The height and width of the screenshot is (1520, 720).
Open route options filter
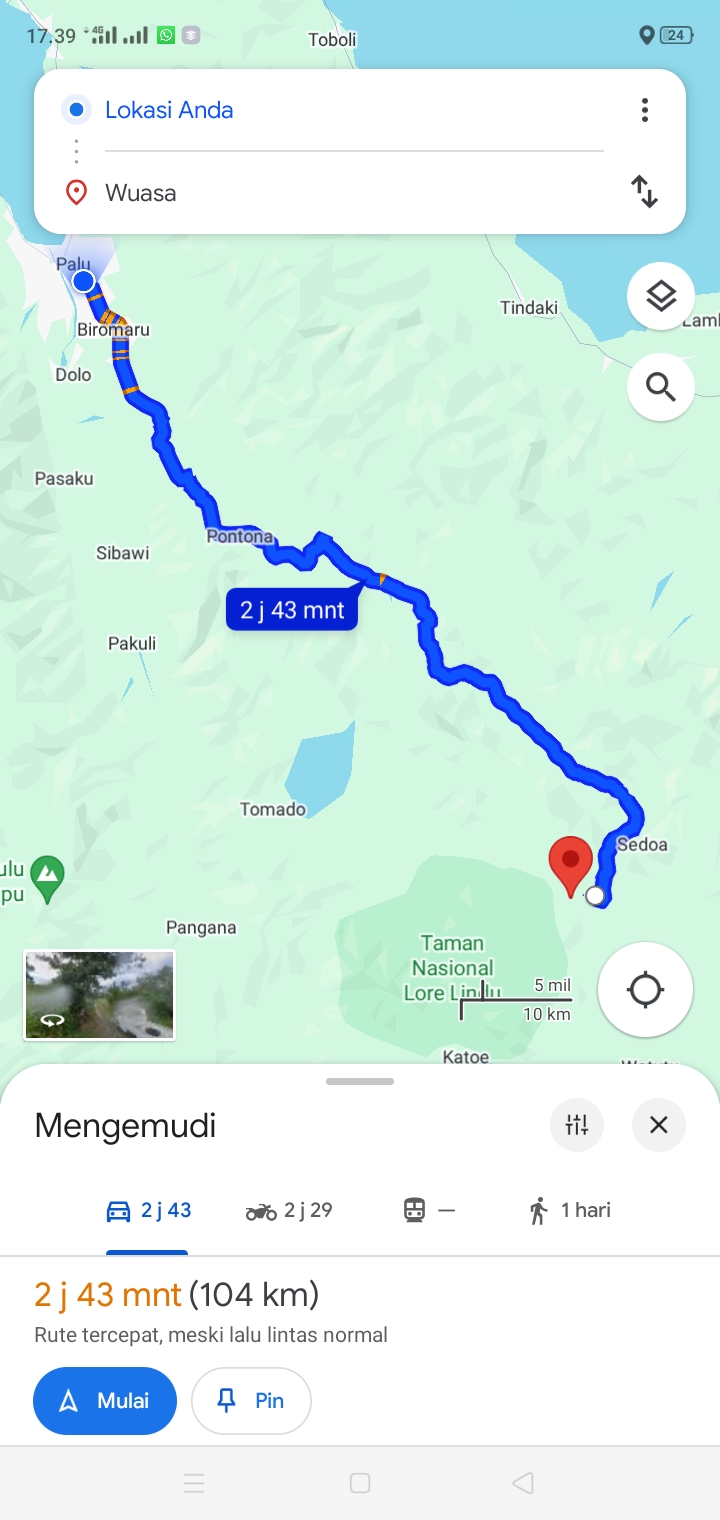click(x=577, y=1125)
